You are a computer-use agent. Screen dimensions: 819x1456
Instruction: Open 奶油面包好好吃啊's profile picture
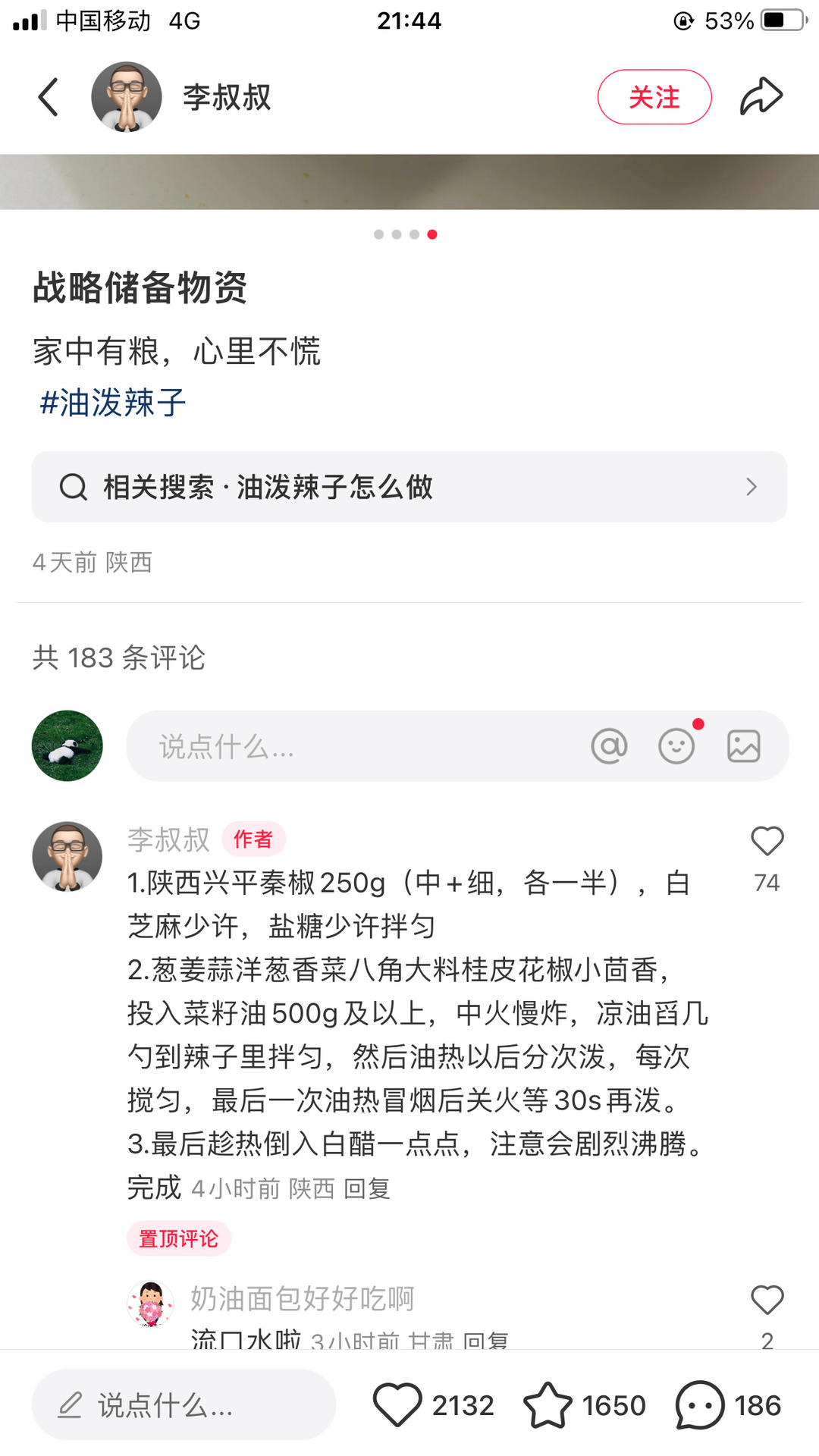click(x=150, y=1304)
